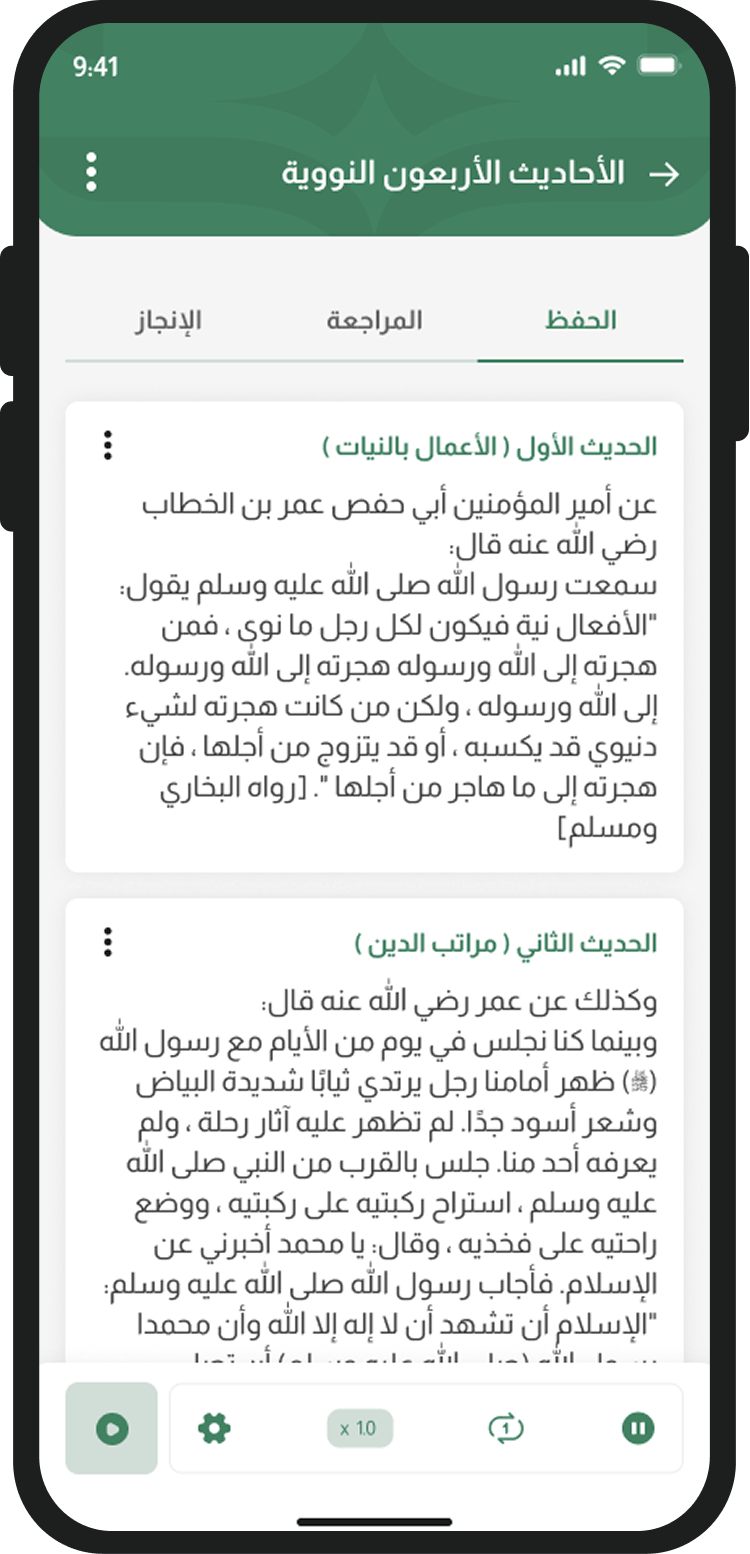Open options menu on الحديث الثاني card

(x=107, y=941)
